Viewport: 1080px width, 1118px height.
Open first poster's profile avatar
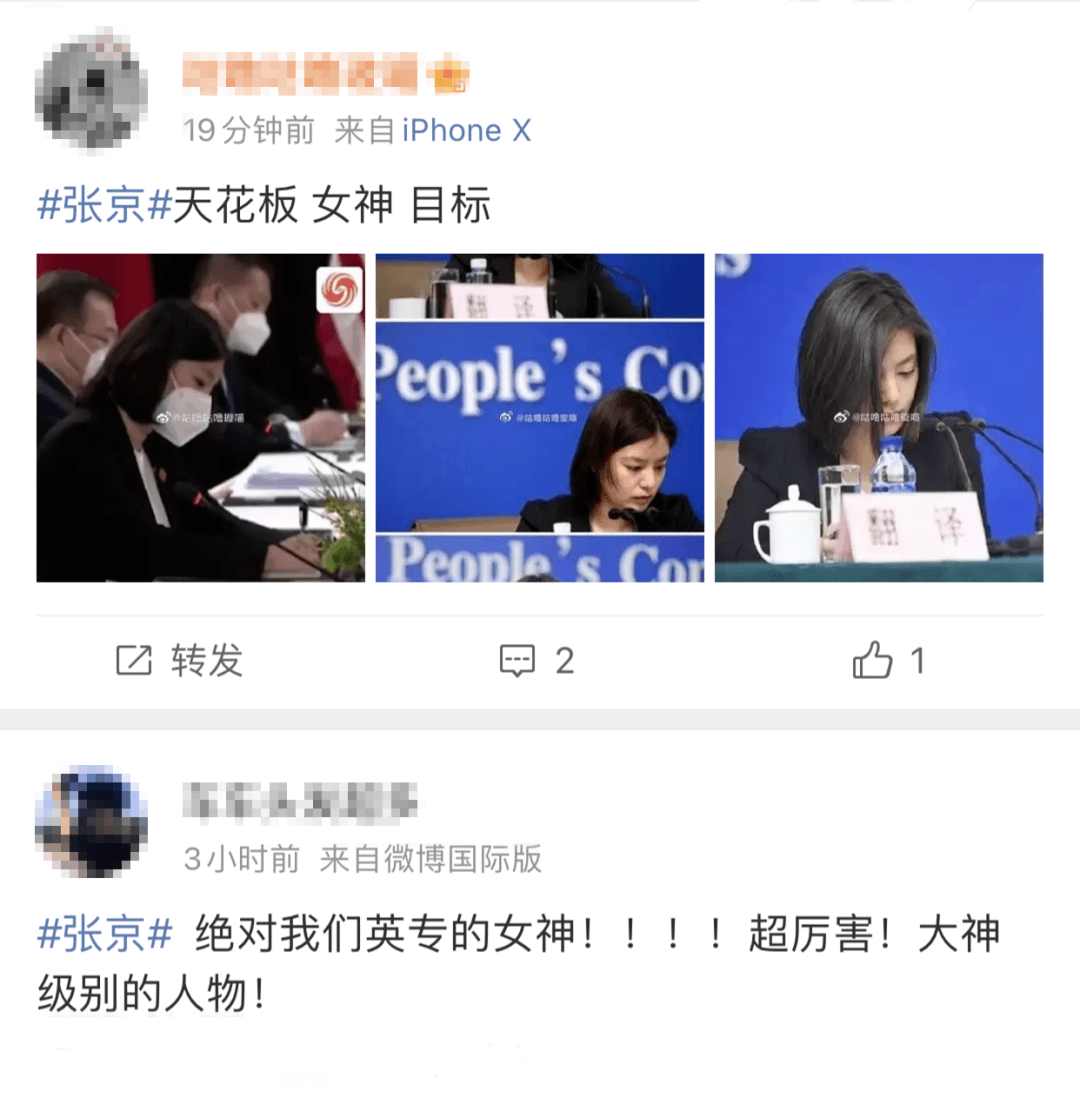91,91
